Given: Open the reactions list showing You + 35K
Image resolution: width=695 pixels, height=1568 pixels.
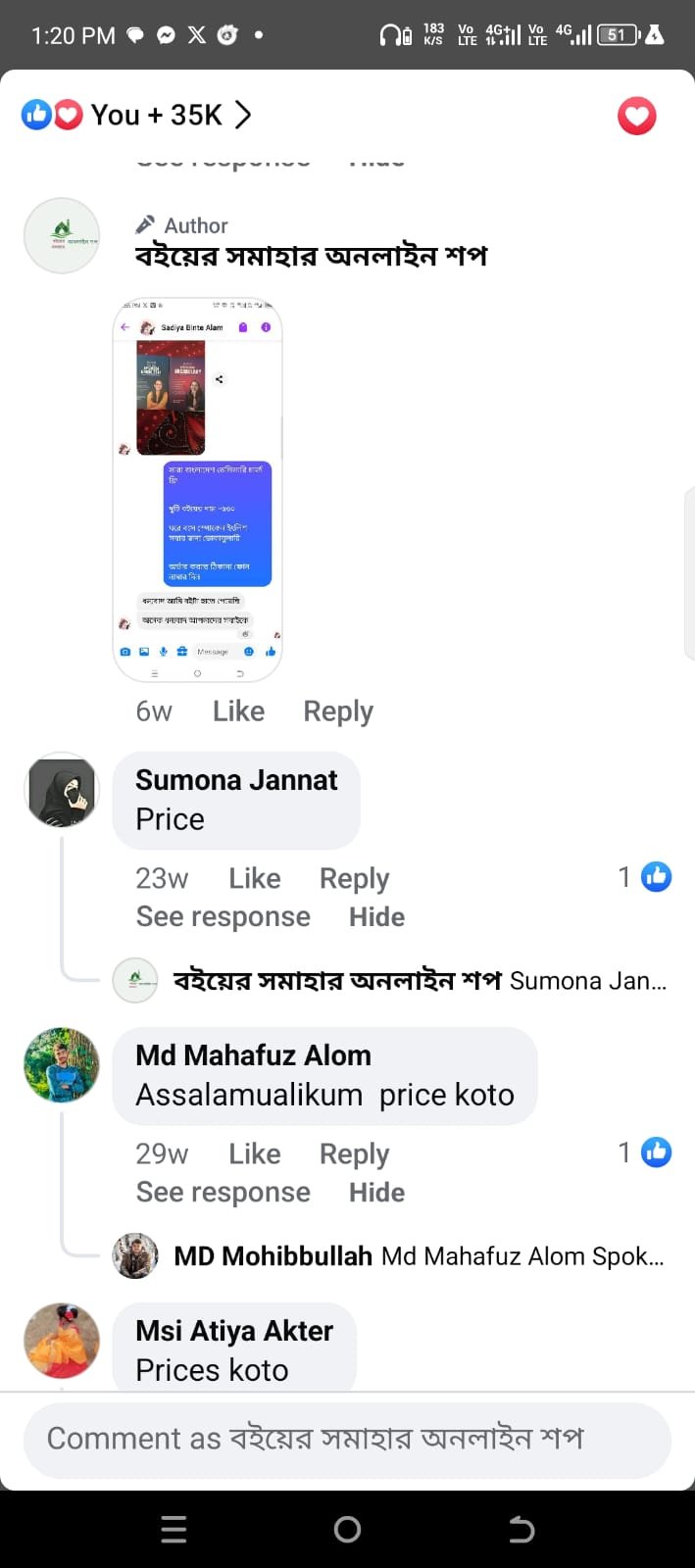Looking at the screenshot, I should click(x=137, y=116).
